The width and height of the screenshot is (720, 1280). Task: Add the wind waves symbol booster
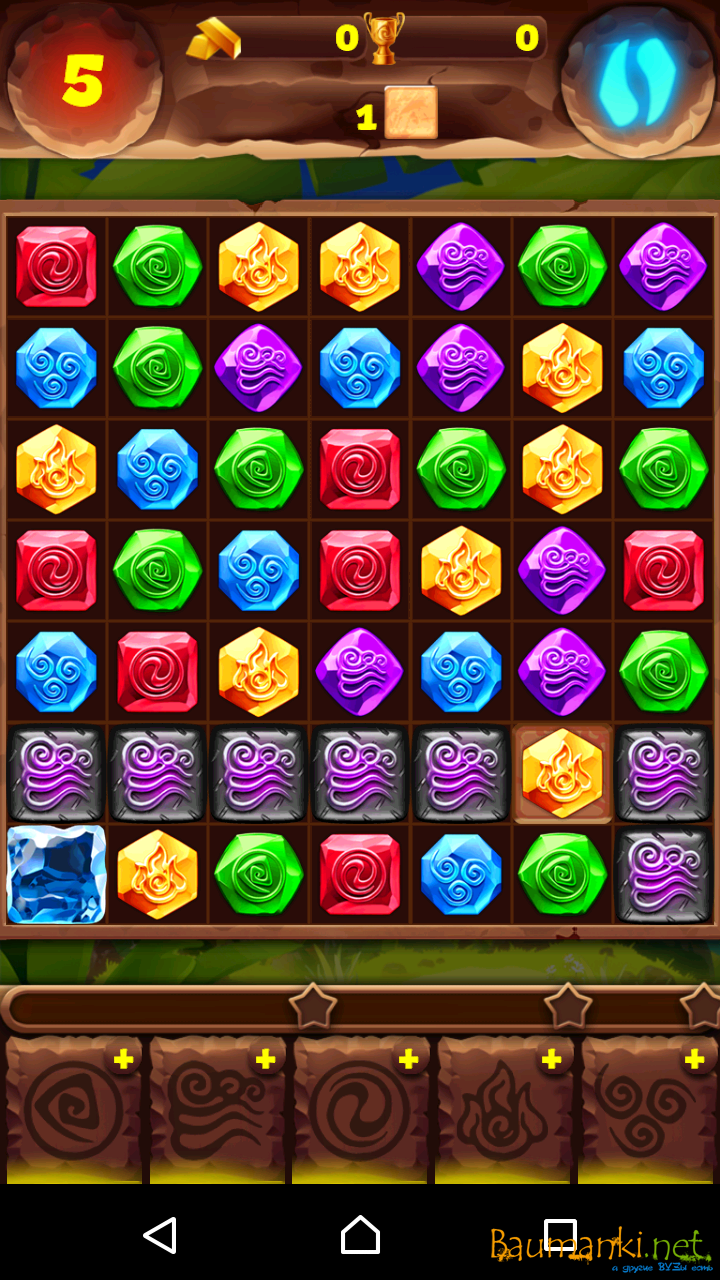(265, 1060)
